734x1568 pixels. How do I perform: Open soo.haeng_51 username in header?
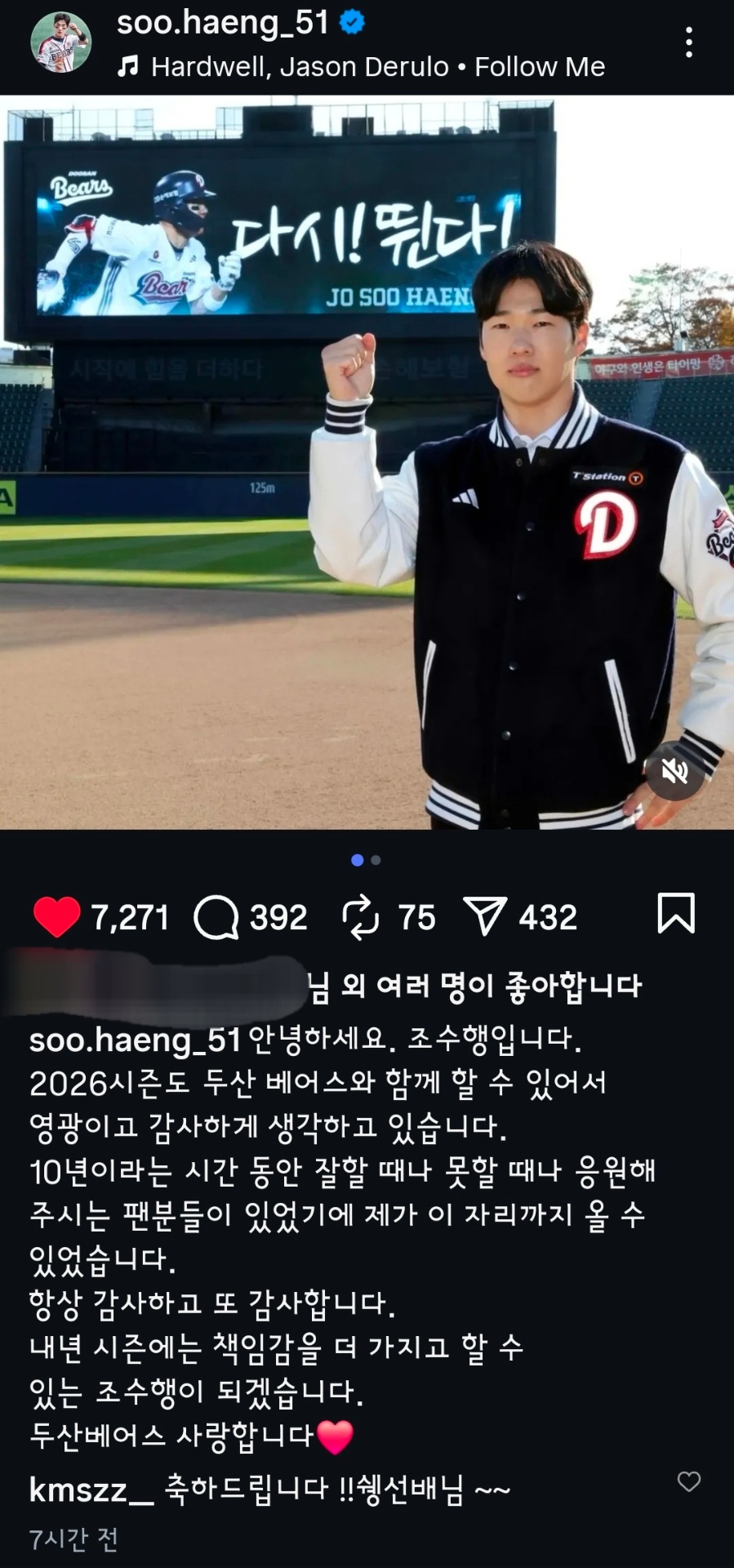pyautogui.click(x=222, y=23)
